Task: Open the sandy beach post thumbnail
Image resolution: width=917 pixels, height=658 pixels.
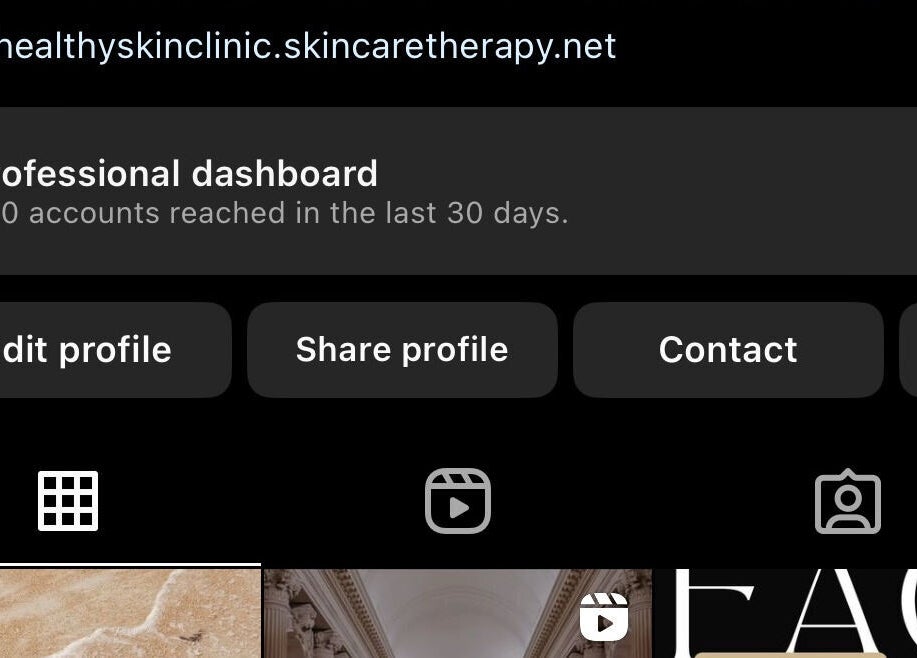Action: point(130,614)
